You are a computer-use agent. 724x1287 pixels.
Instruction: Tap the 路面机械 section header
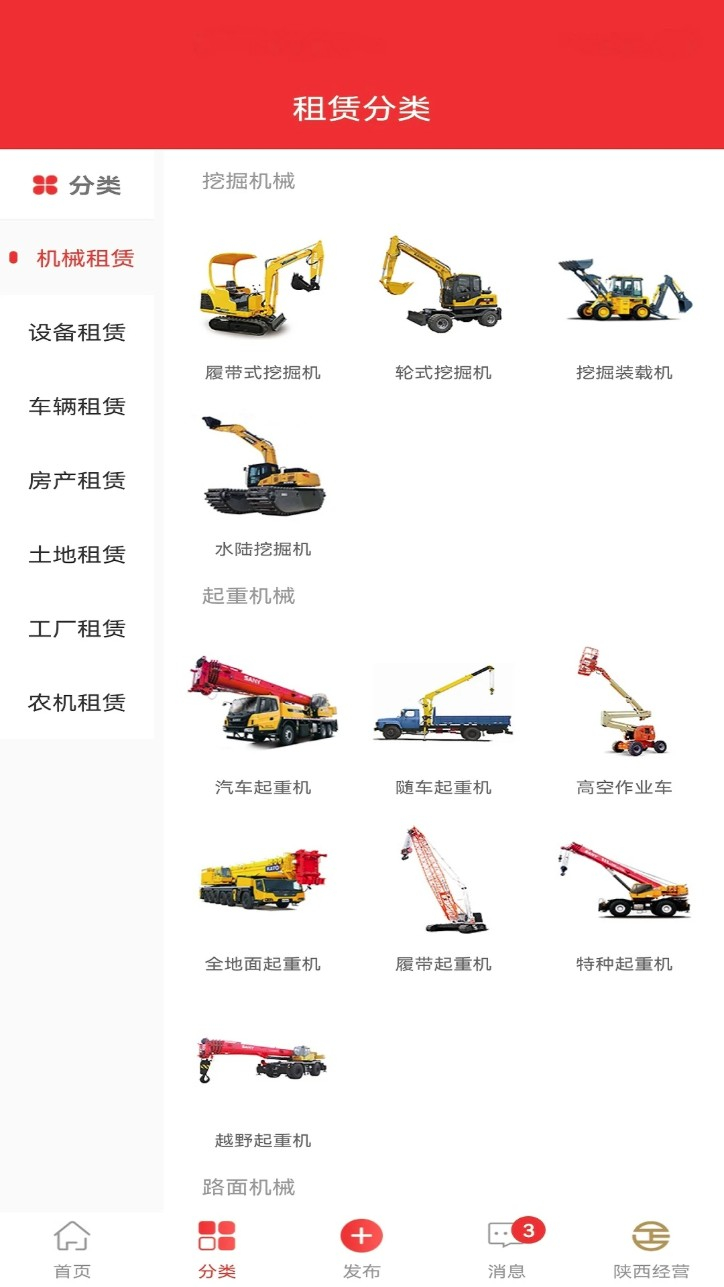point(247,1187)
